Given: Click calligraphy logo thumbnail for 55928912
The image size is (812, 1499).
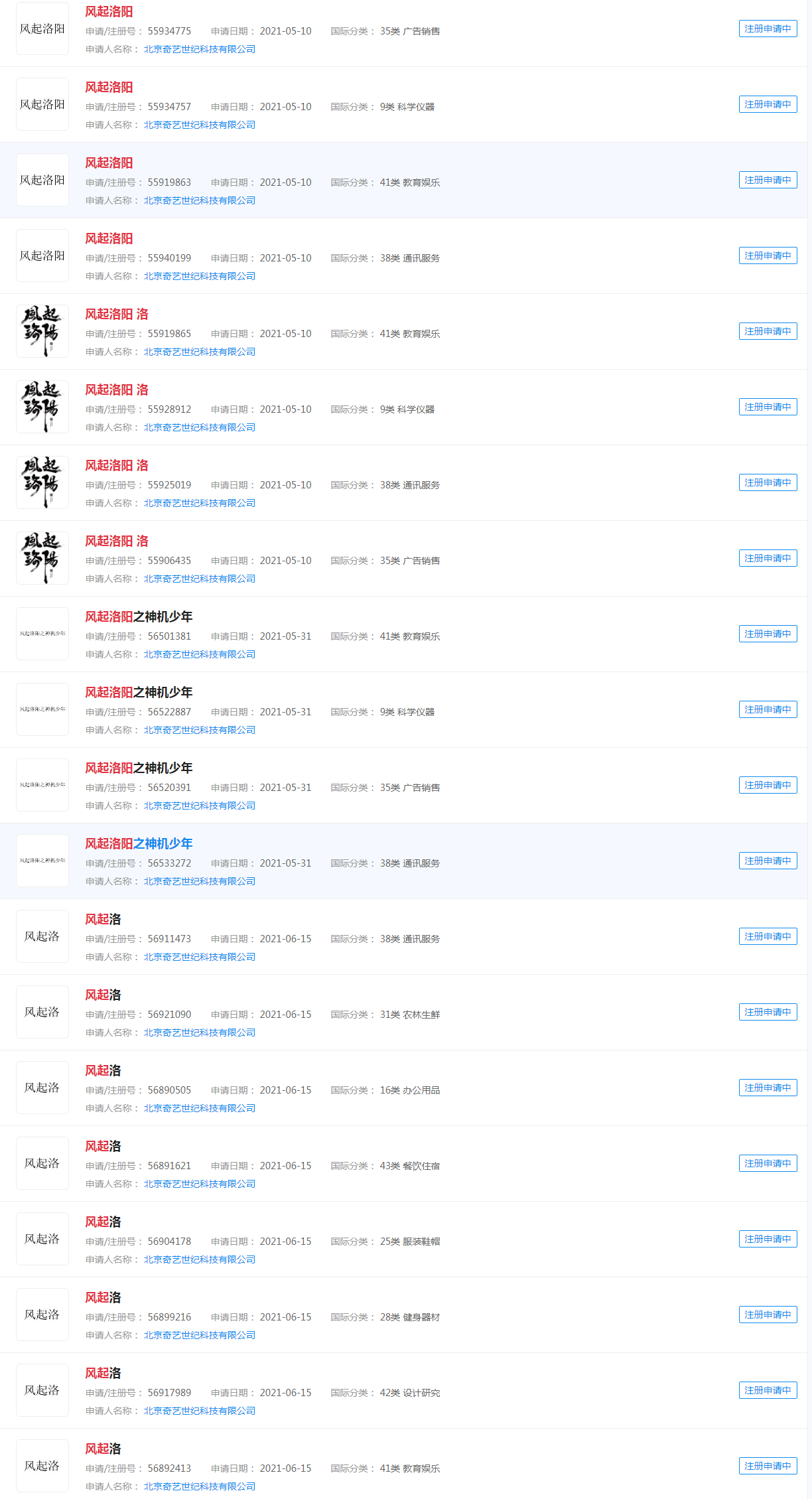Looking at the screenshot, I should click(42, 406).
